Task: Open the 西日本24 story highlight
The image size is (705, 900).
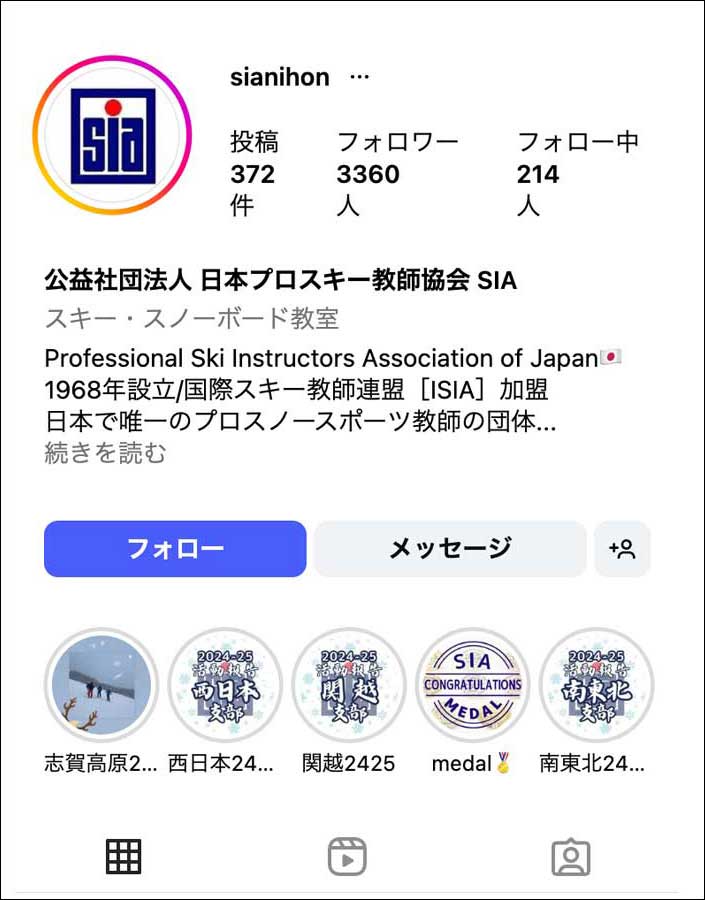Action: pos(225,684)
